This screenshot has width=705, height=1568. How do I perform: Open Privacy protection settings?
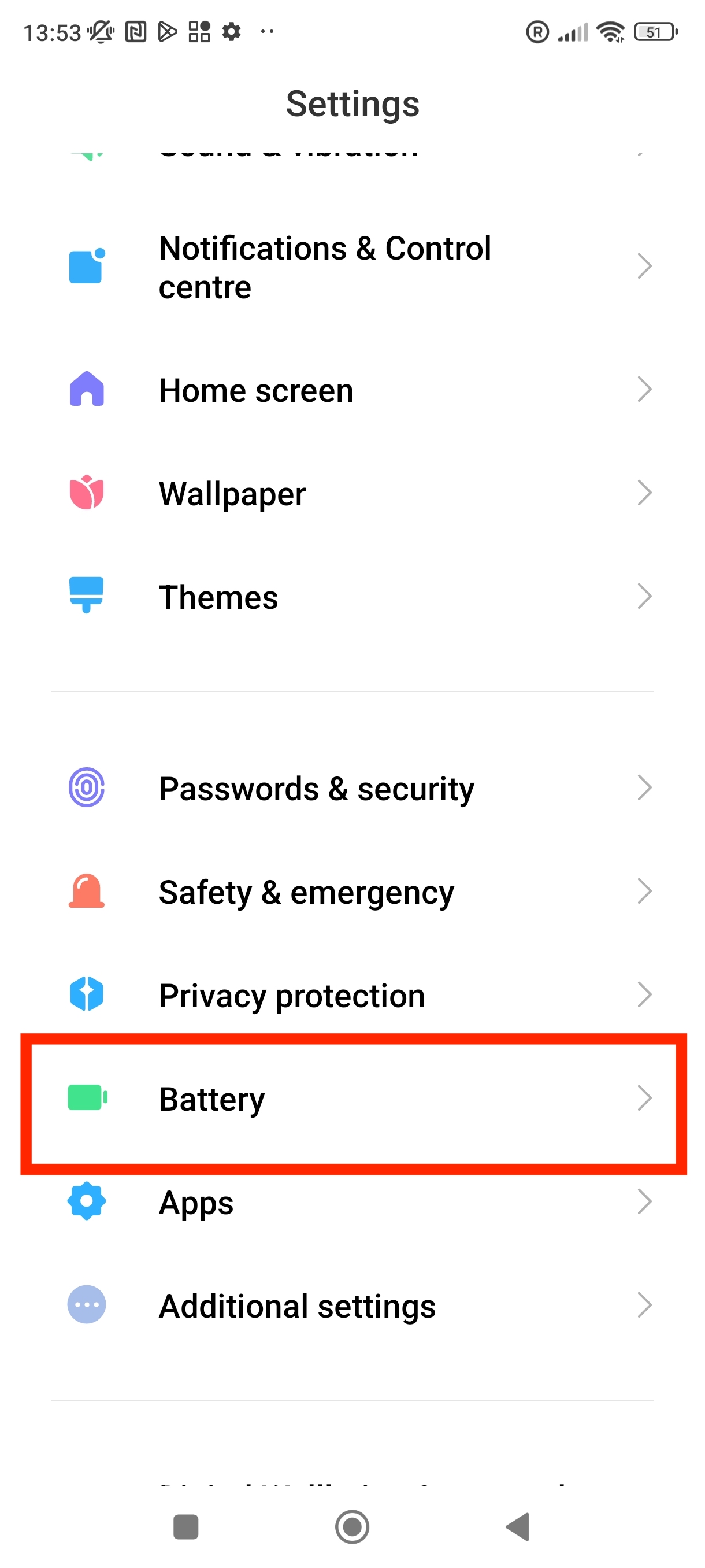(x=353, y=995)
